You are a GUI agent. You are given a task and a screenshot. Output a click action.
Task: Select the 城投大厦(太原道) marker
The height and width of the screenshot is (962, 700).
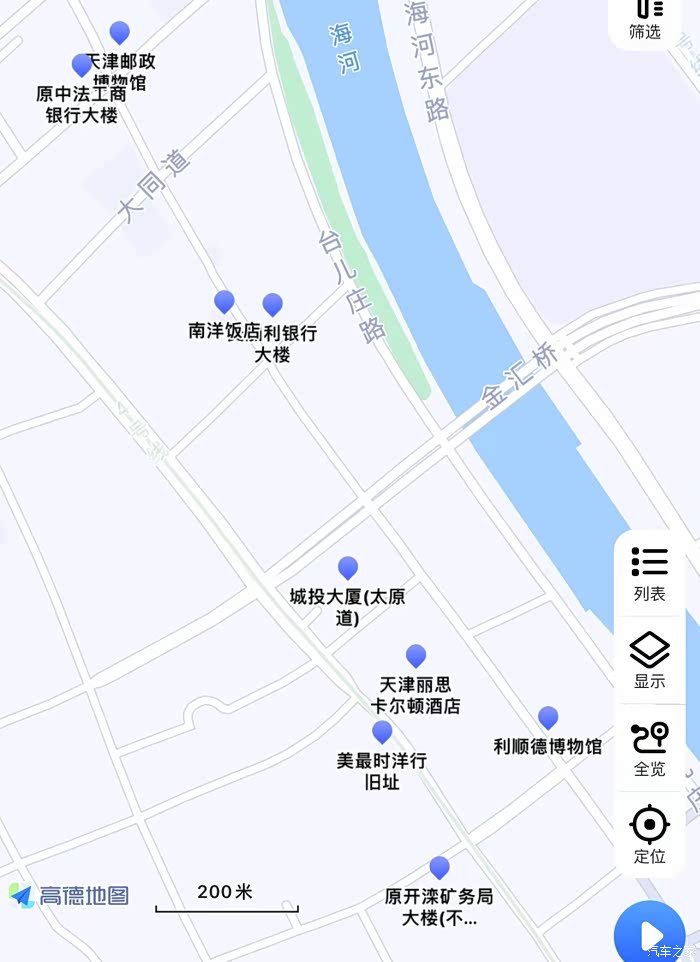348,568
